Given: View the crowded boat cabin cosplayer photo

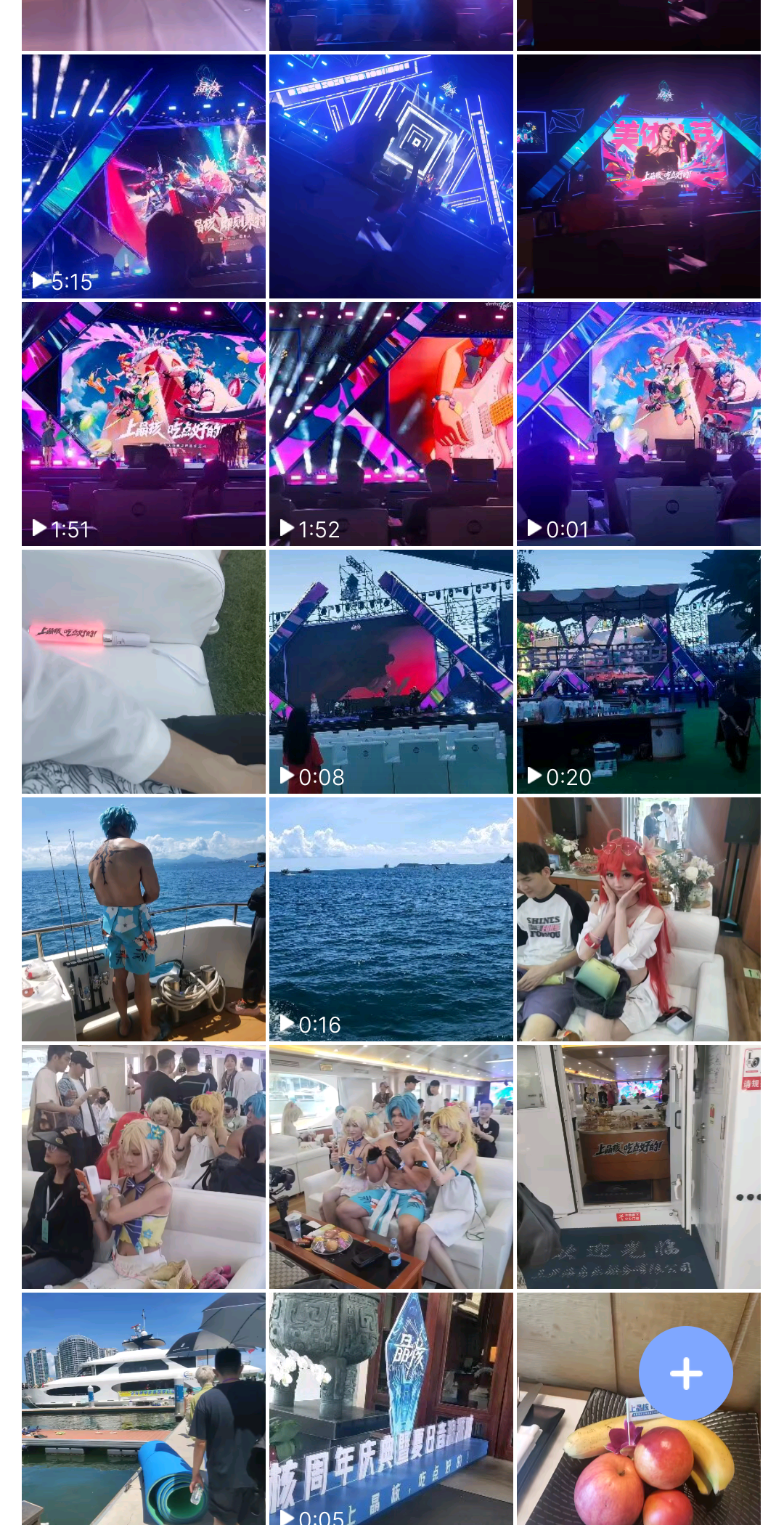Looking at the screenshot, I should [144, 1167].
